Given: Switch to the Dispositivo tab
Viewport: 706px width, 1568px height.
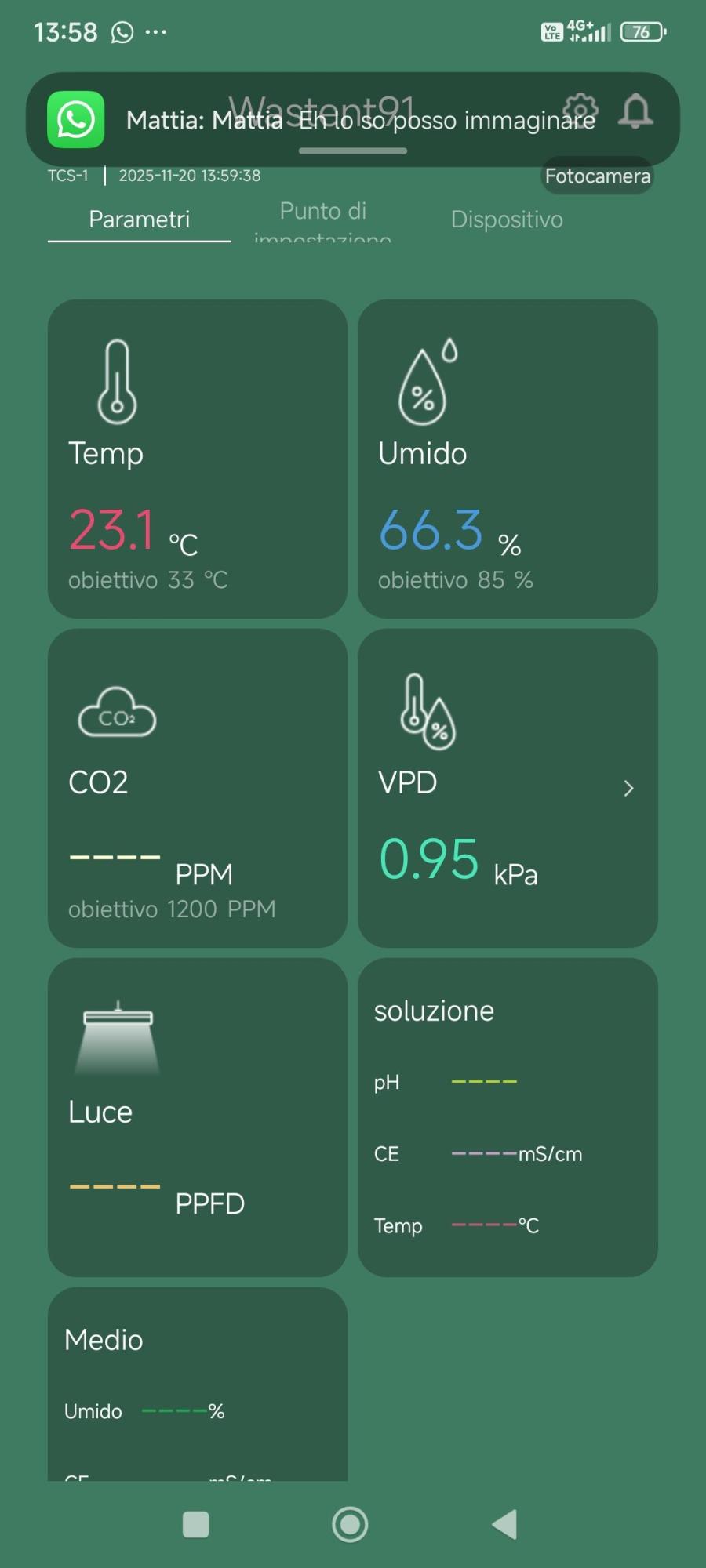Looking at the screenshot, I should tap(507, 220).
